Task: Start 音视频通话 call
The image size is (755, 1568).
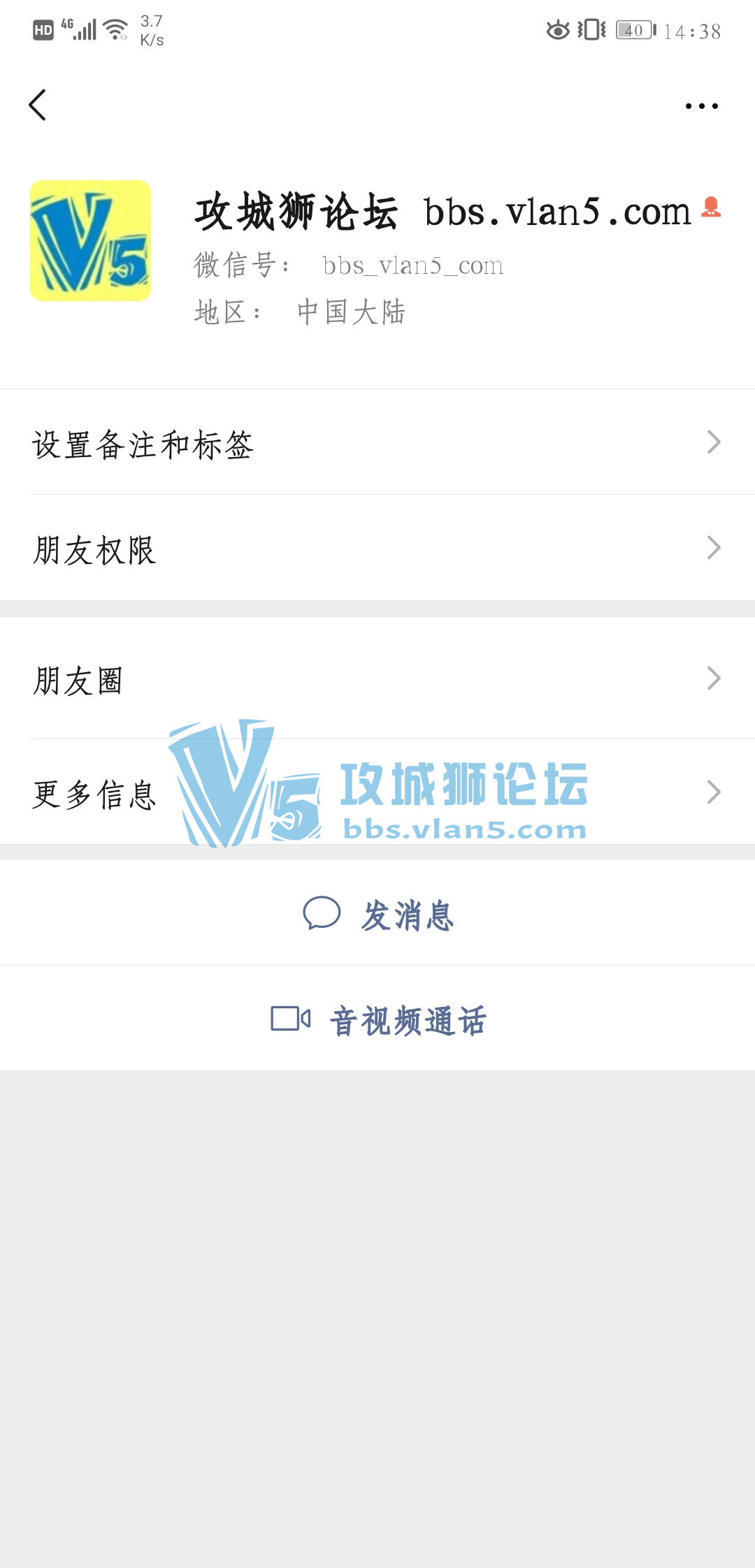Action: click(378, 1019)
